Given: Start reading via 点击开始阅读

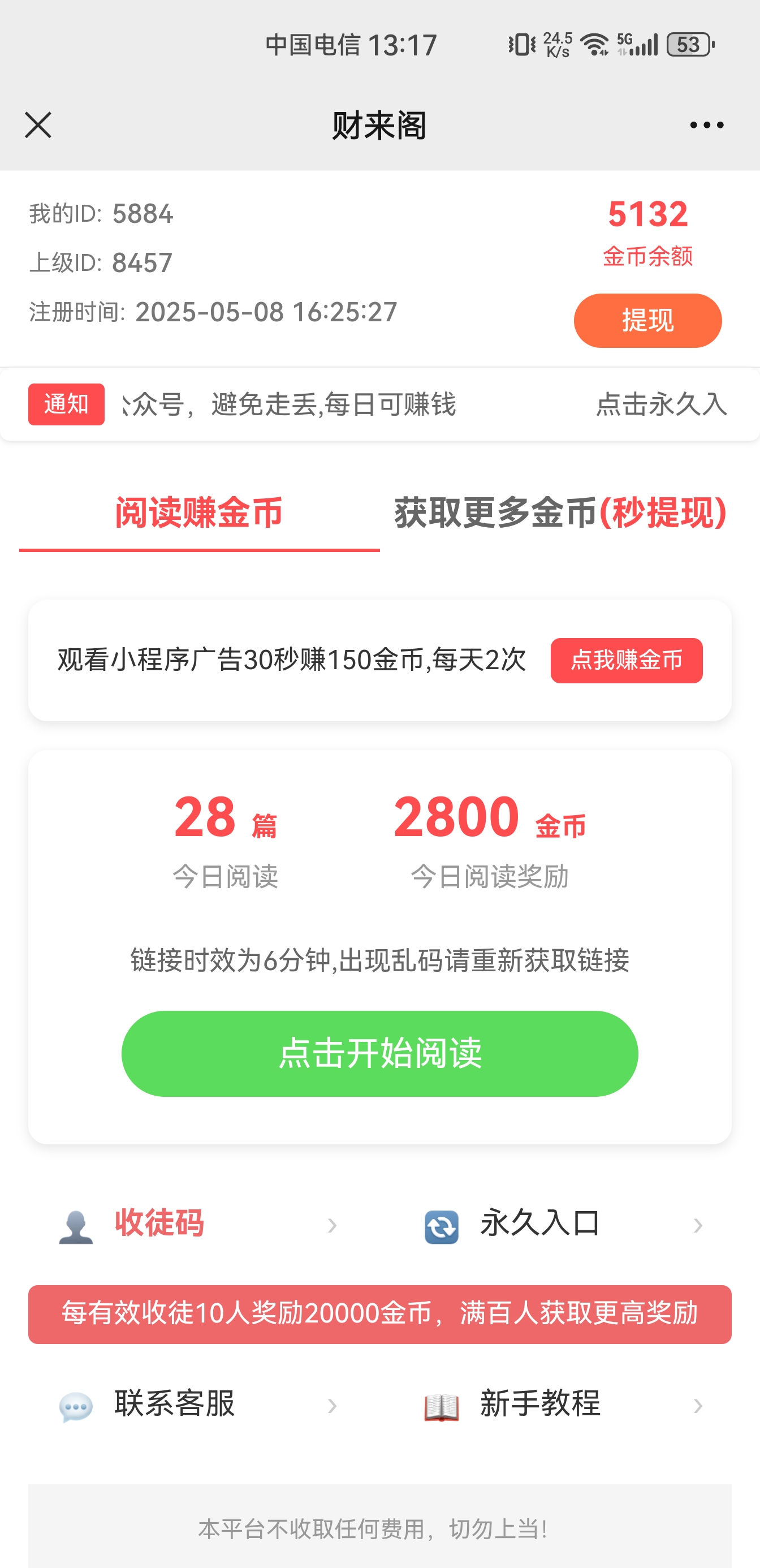Looking at the screenshot, I should tap(379, 1054).
